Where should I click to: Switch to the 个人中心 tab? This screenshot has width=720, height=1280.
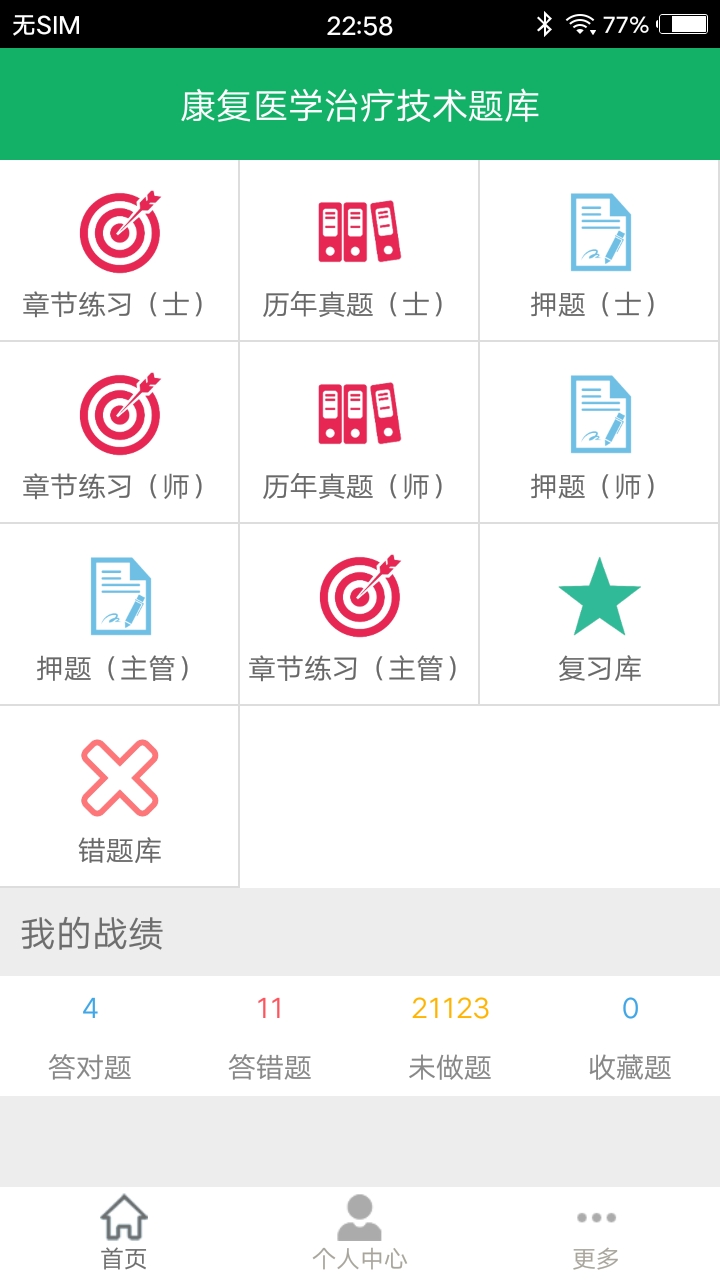coord(360,1228)
